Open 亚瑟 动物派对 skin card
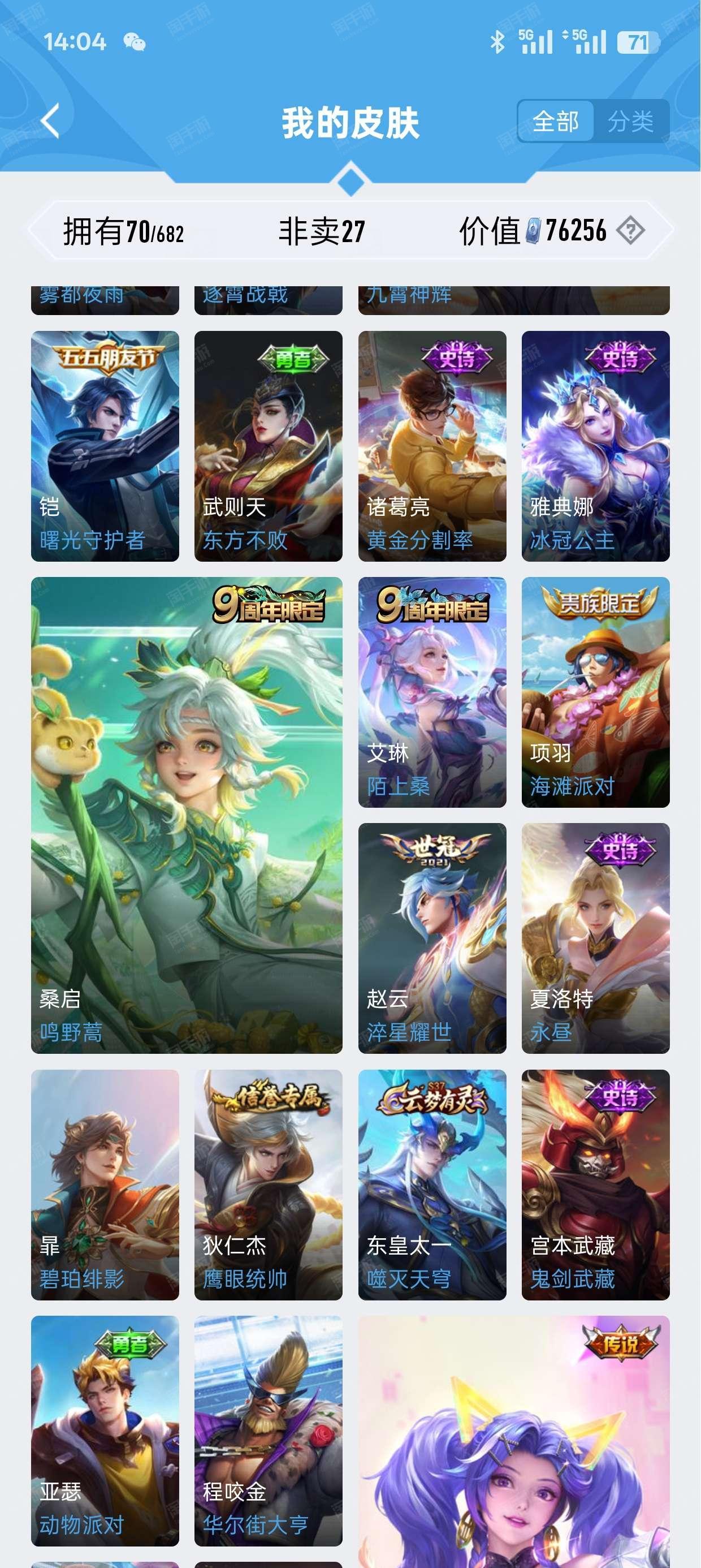 click(x=105, y=1431)
